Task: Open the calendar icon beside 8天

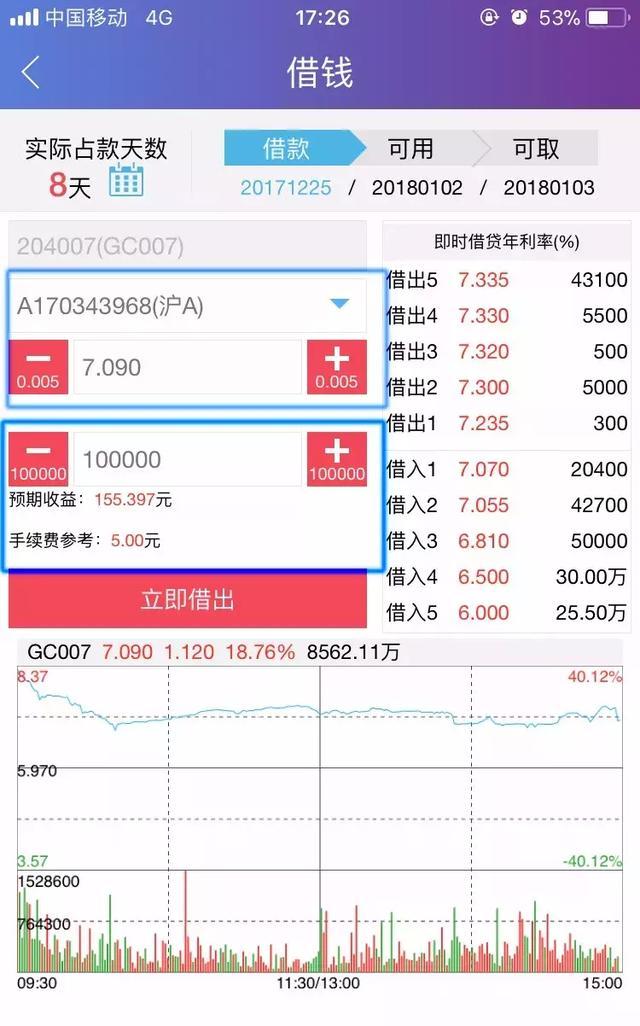Action: pyautogui.click(x=126, y=180)
